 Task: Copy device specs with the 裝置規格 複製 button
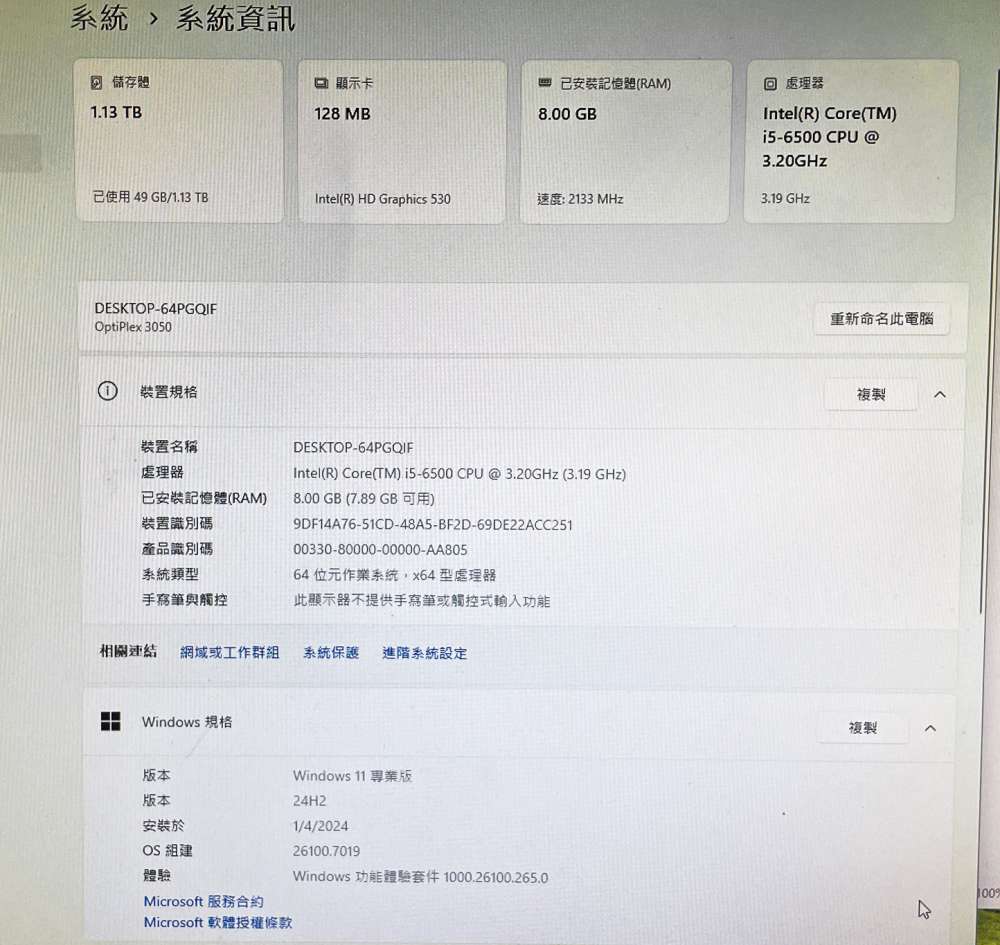(870, 395)
